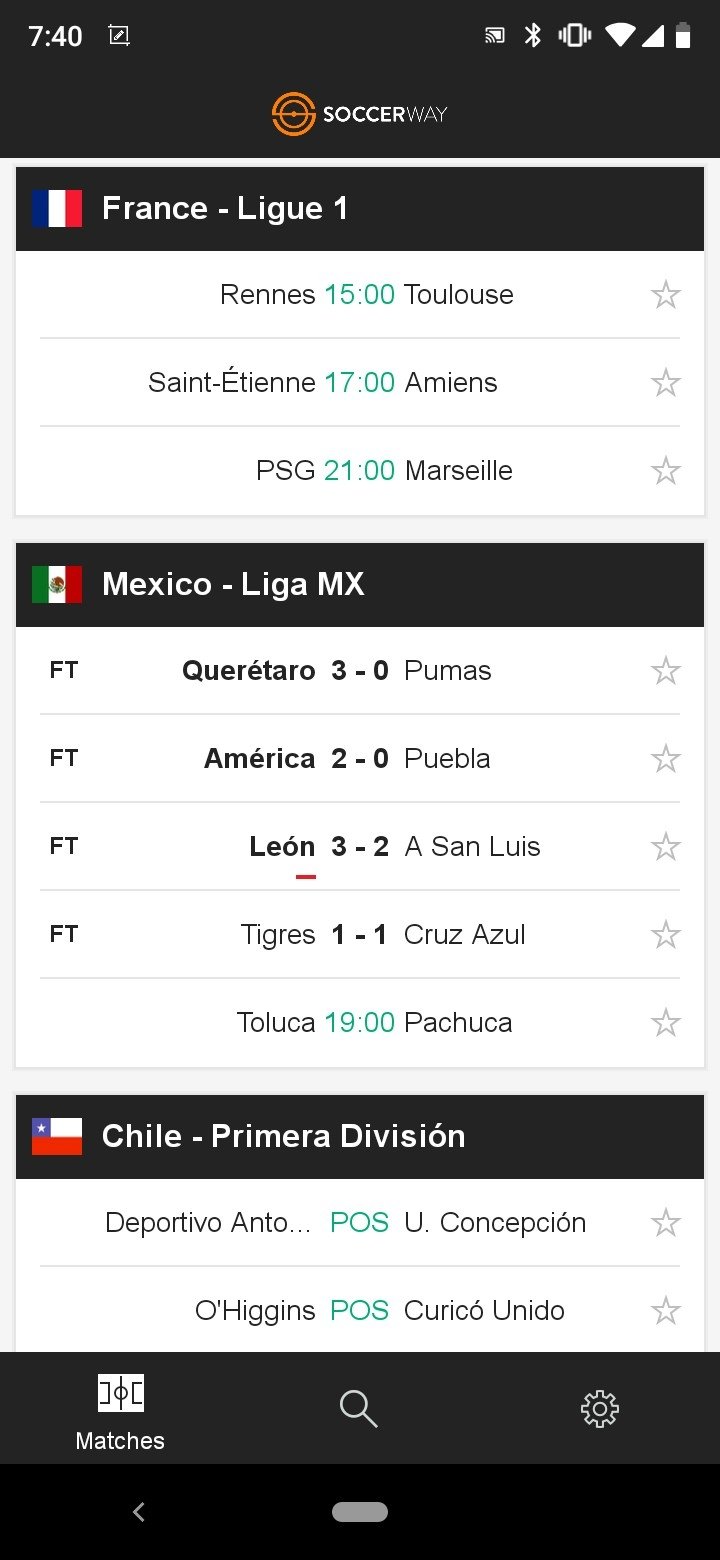Favorite the Rennes vs Toulouse match
The width and height of the screenshot is (720, 1560).
tap(666, 295)
